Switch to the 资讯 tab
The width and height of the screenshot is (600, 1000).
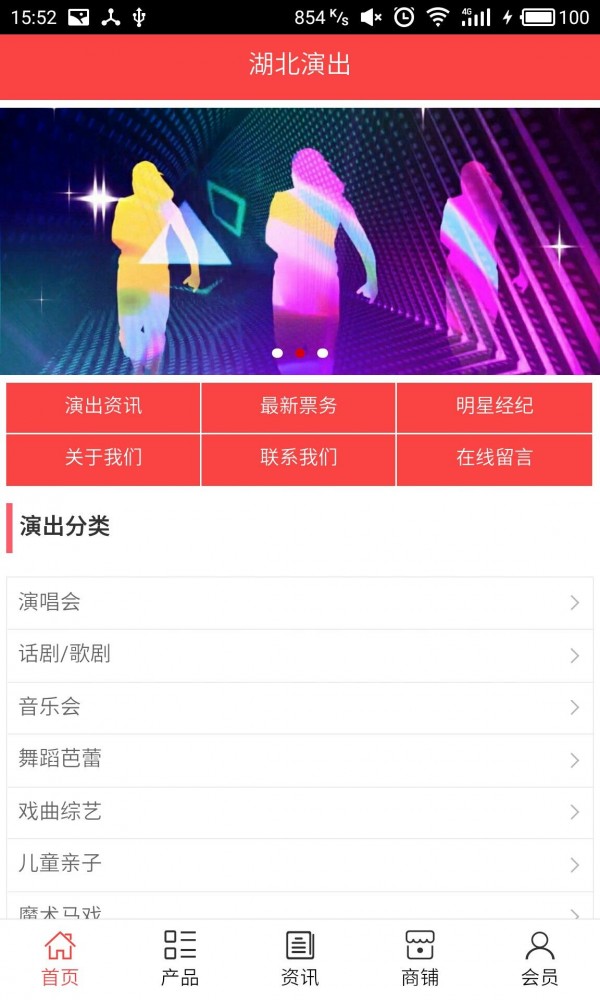click(300, 958)
